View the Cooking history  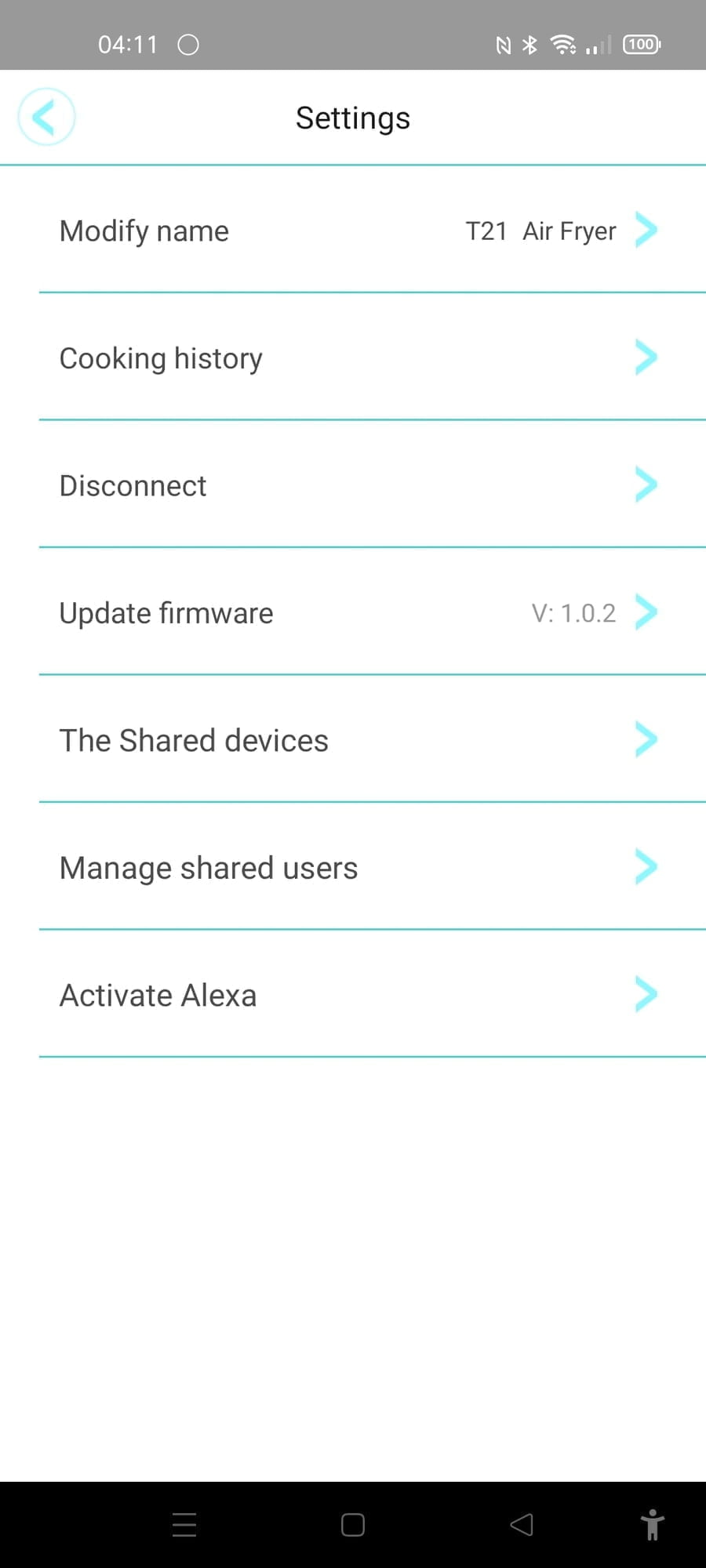pos(353,358)
